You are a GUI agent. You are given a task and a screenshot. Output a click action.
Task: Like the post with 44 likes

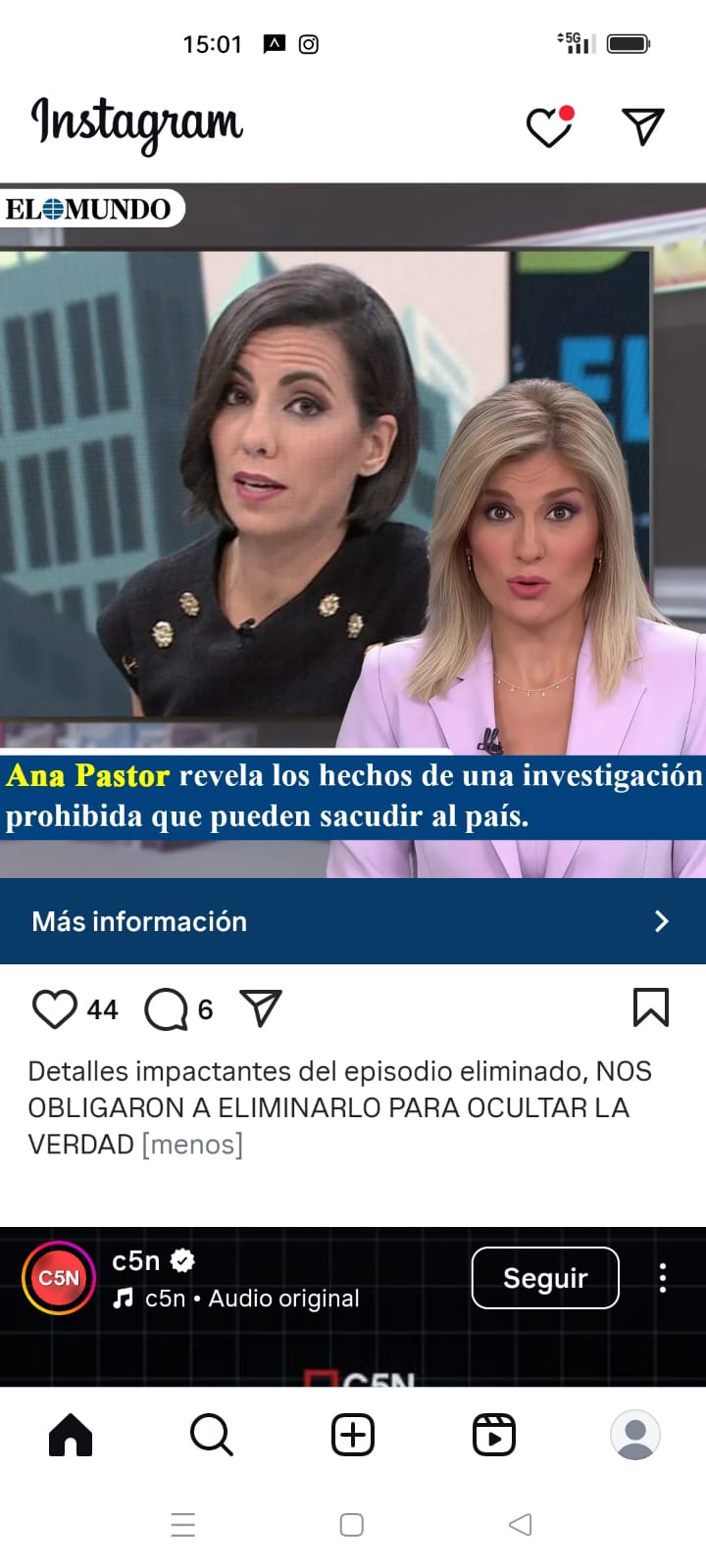tap(55, 1009)
